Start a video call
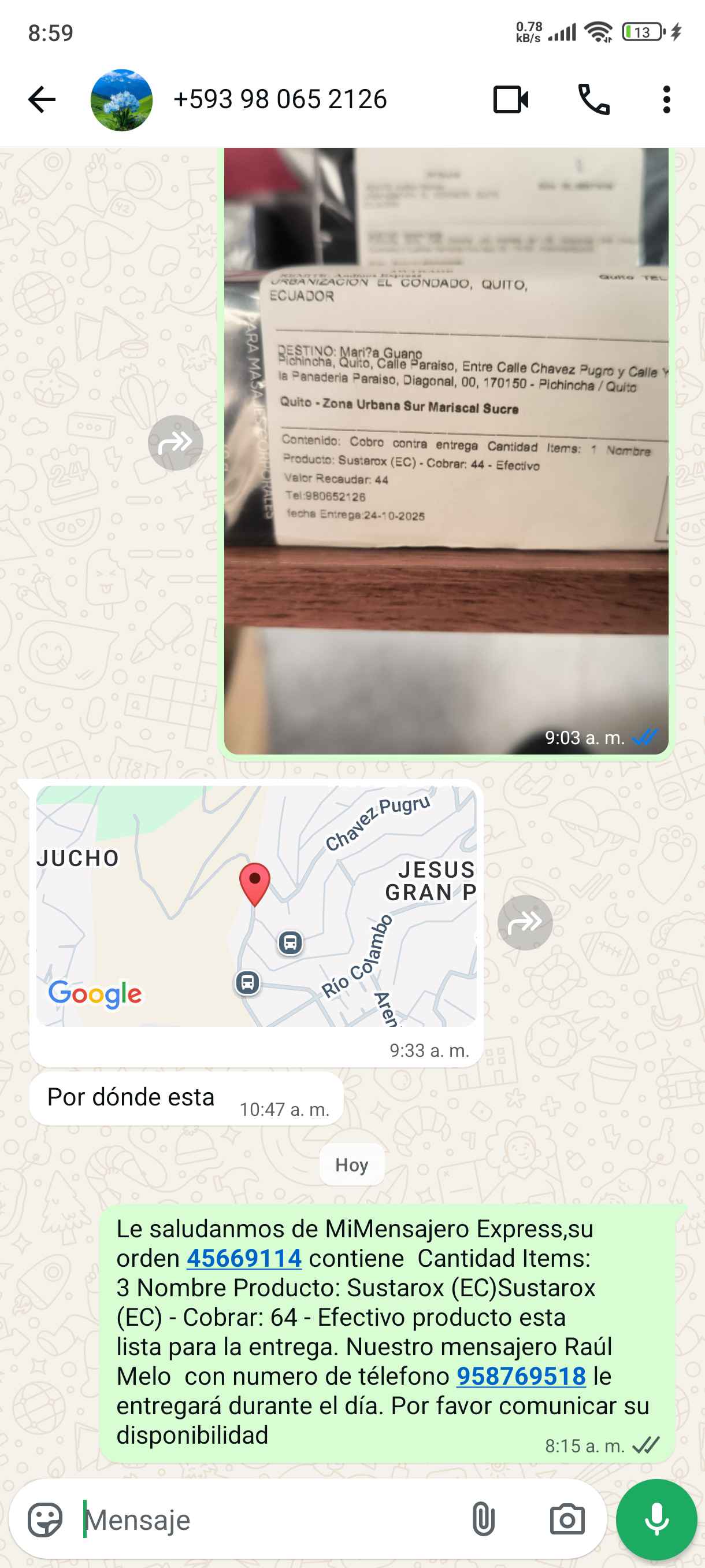The height and width of the screenshot is (1568, 705). coord(510,100)
